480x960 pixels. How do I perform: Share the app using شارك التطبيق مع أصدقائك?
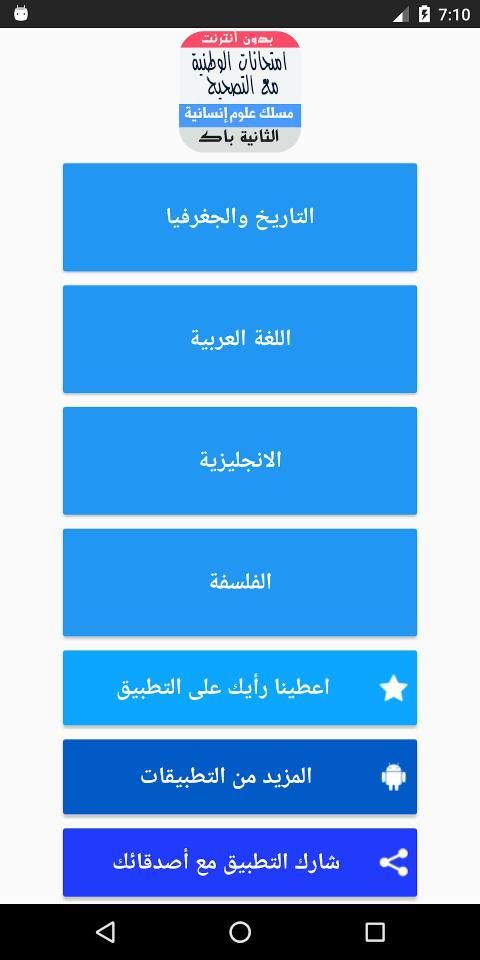[x=240, y=863]
